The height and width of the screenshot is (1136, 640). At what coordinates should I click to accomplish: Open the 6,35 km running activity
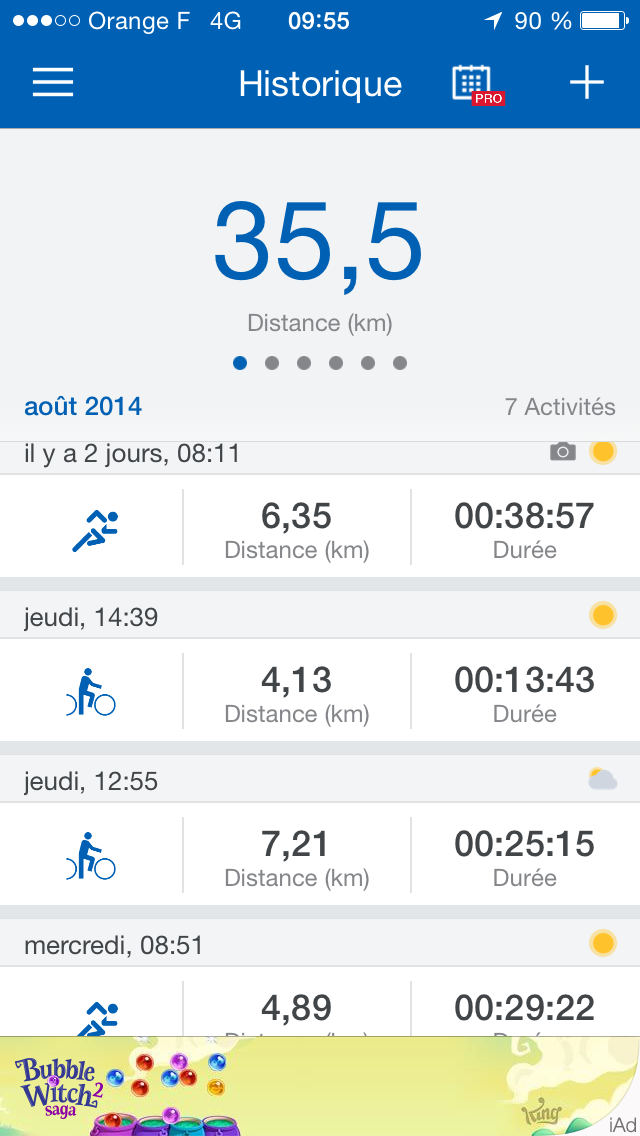coord(320,526)
